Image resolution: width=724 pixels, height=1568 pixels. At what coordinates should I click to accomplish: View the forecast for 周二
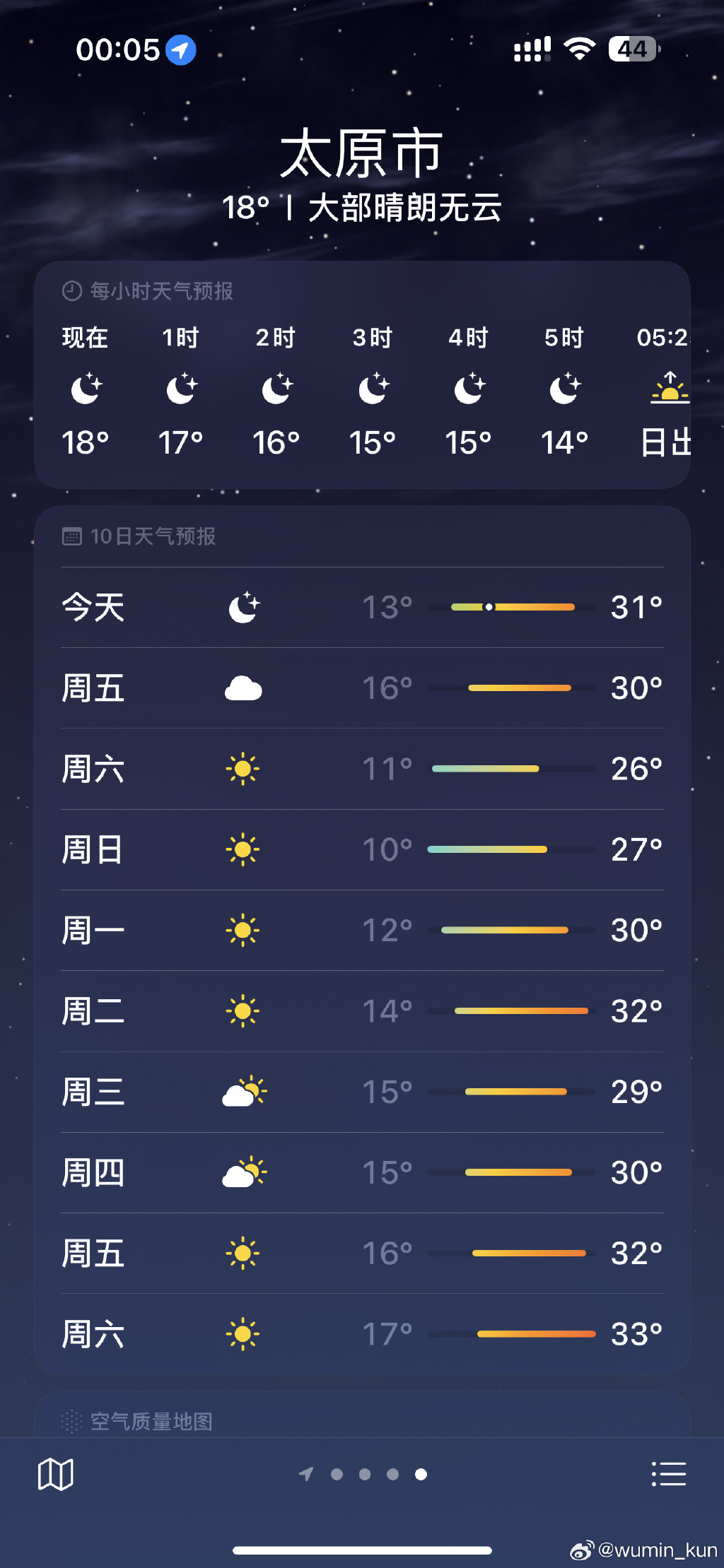tap(362, 1011)
